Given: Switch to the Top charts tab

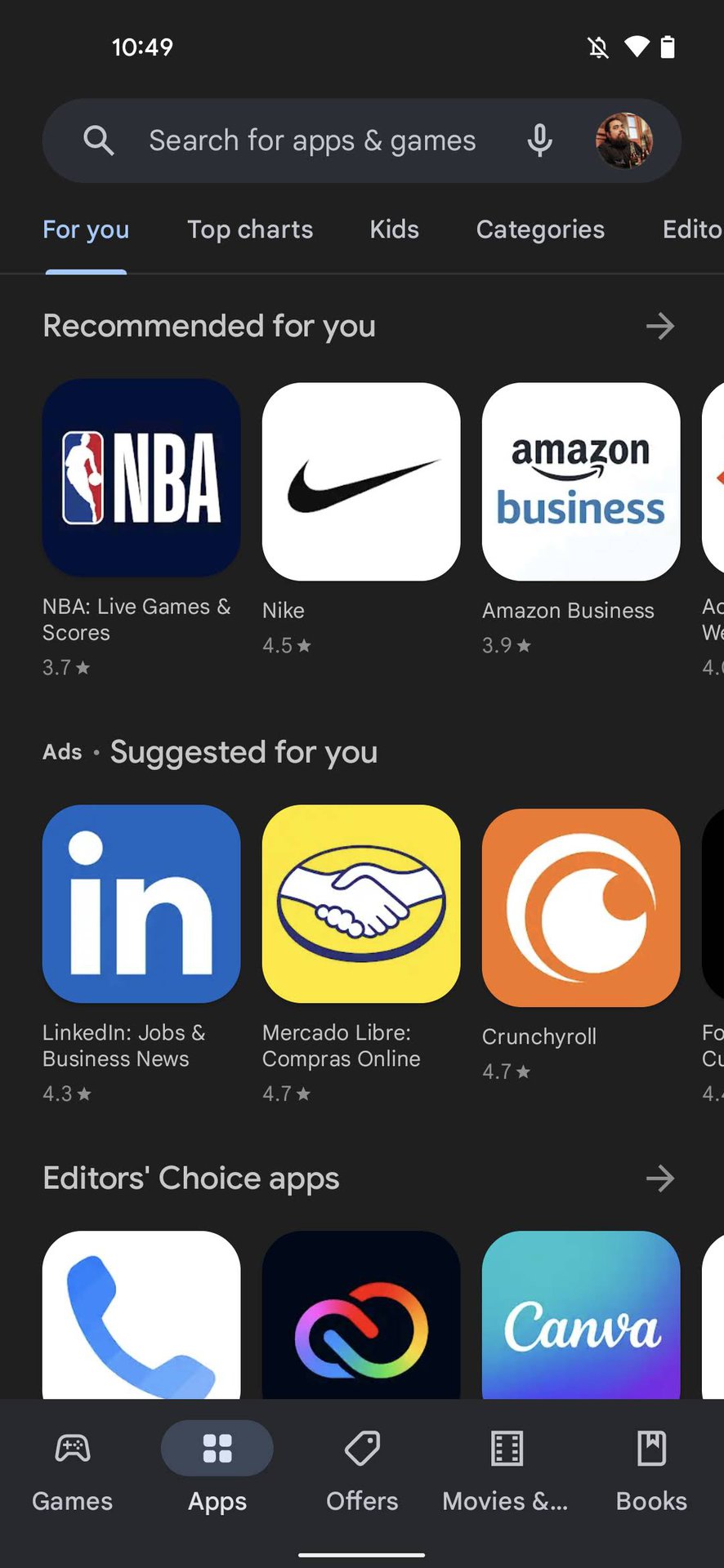Looking at the screenshot, I should [x=250, y=230].
